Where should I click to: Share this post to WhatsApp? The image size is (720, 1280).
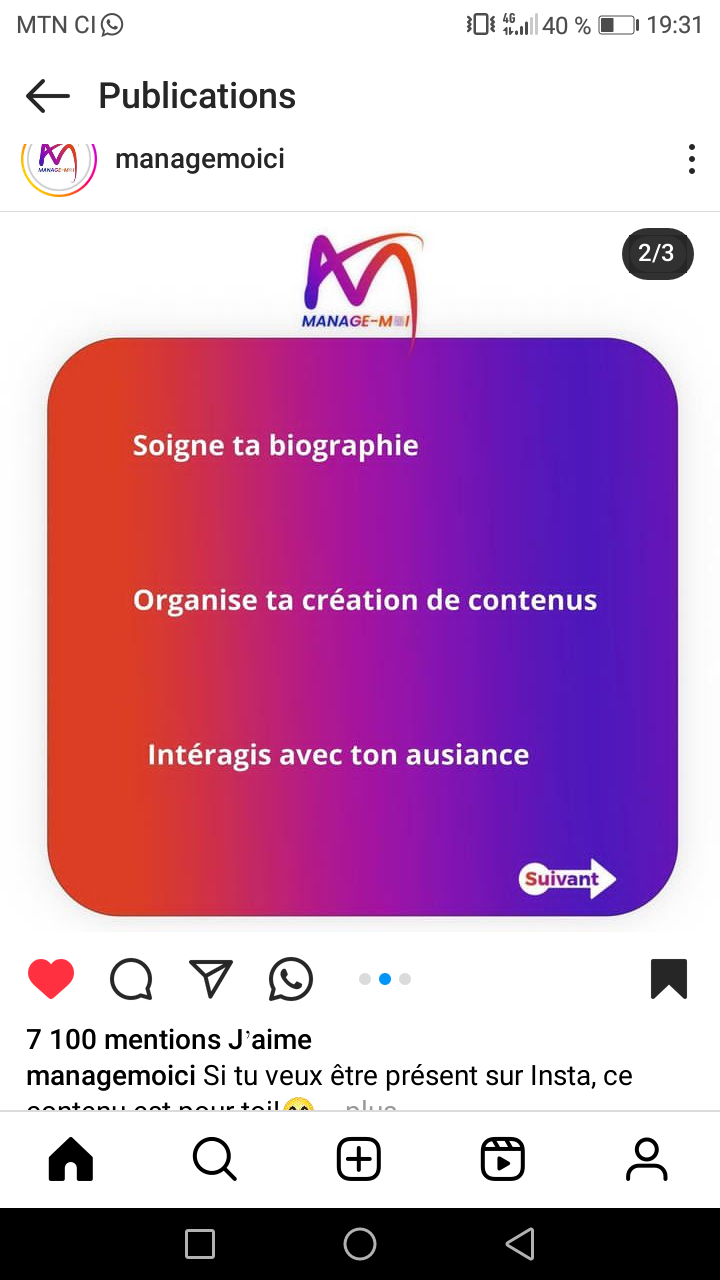[291, 979]
